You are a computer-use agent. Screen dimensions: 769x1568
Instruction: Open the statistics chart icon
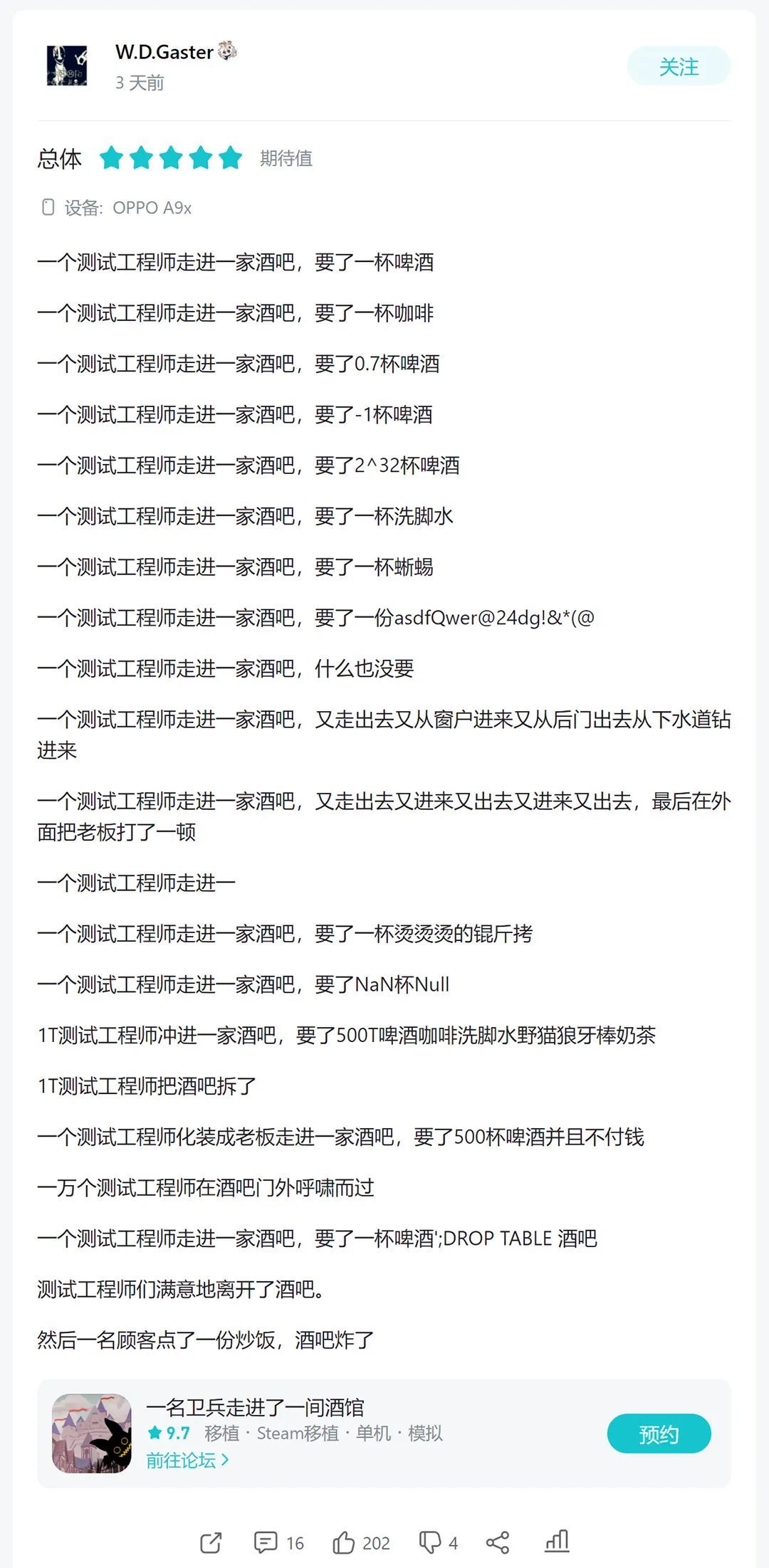[557, 1541]
